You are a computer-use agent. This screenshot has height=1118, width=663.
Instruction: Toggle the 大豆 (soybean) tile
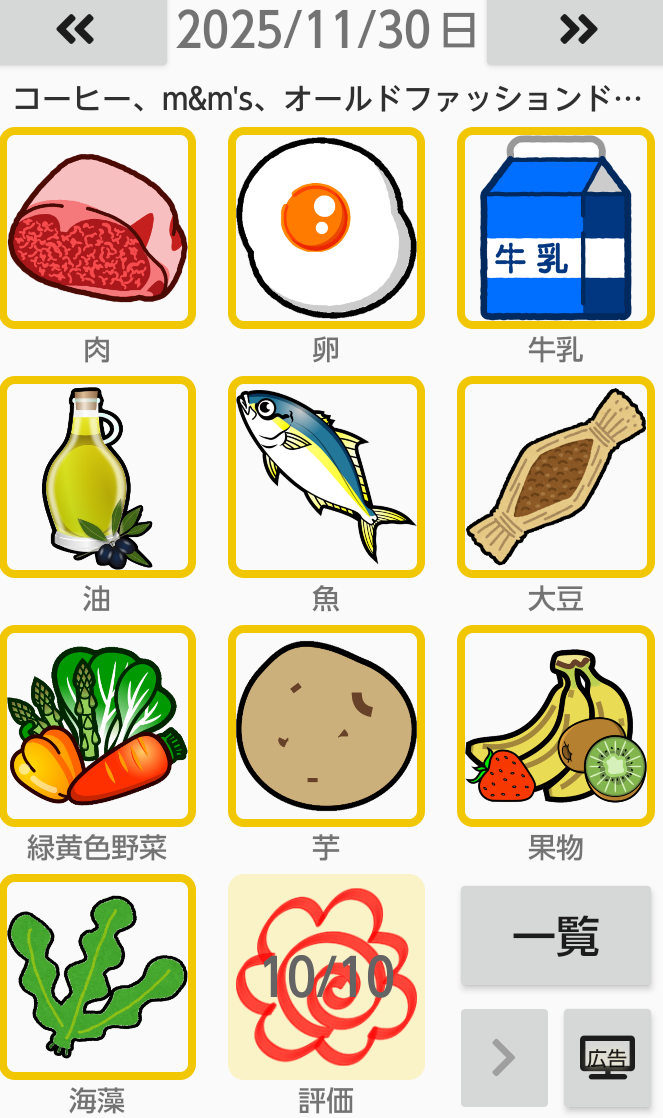click(555, 477)
